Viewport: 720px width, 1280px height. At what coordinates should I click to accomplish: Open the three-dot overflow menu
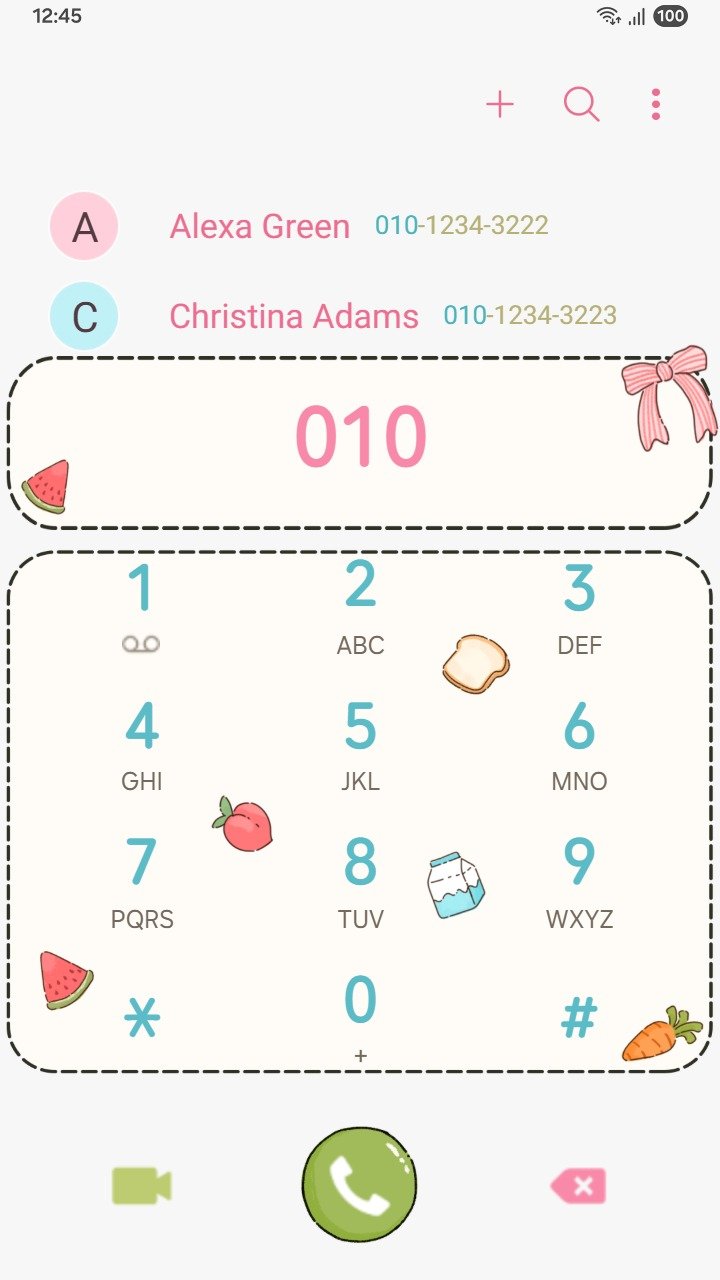click(x=656, y=104)
